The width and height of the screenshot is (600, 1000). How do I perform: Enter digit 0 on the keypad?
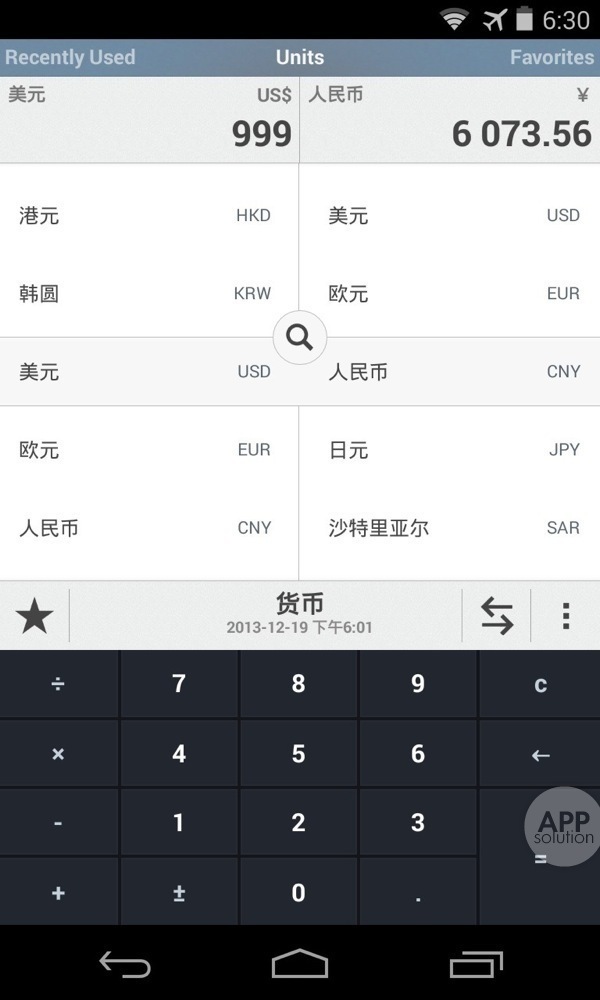(x=298, y=893)
